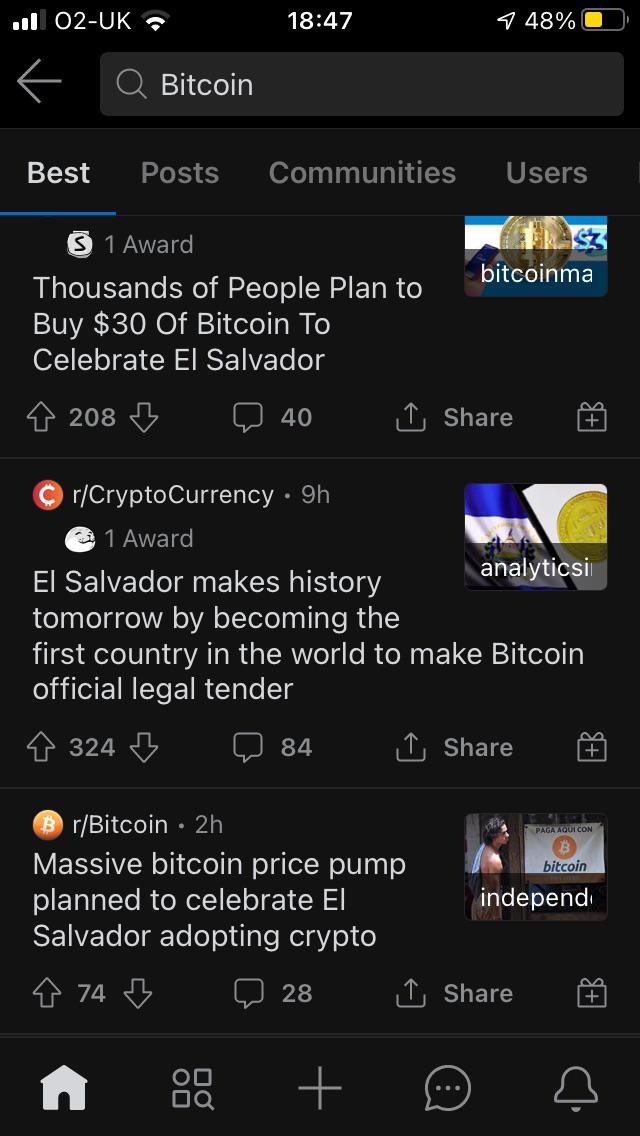Open the Users tab
The width and height of the screenshot is (640, 1136).
pos(546,173)
